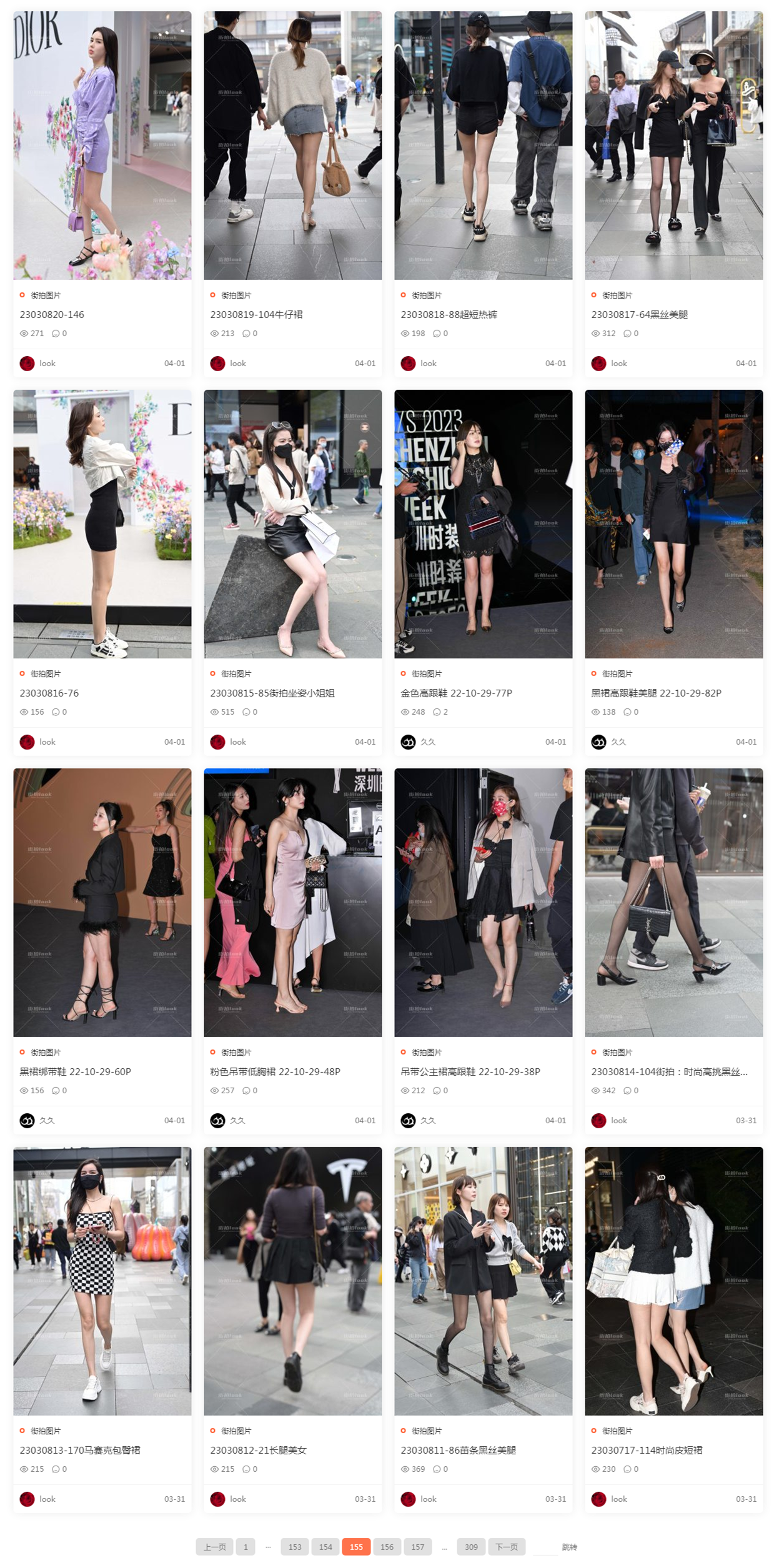Screen dimensions: 784x1568
Task: Go to page 156
Action: (387, 1547)
